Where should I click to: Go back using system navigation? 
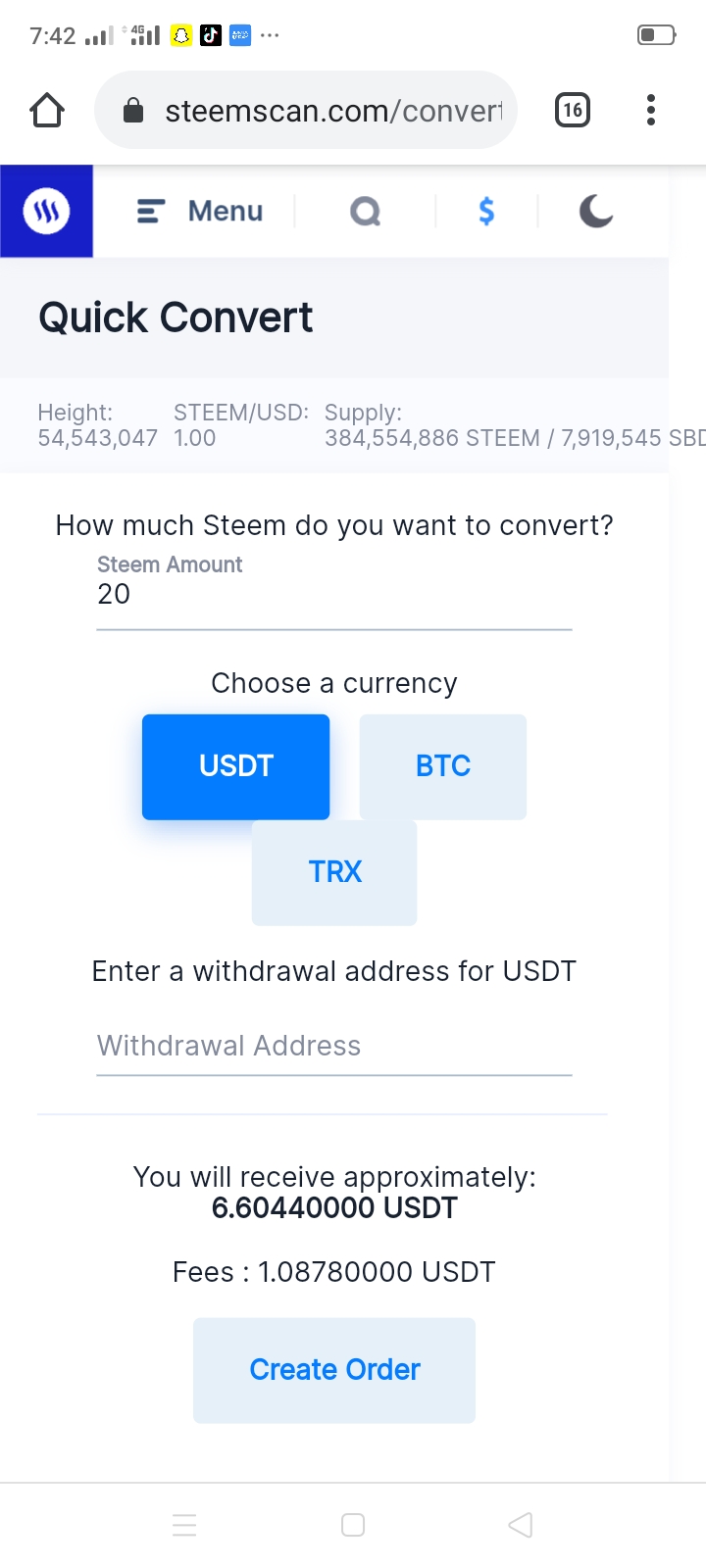pyautogui.click(x=521, y=1525)
